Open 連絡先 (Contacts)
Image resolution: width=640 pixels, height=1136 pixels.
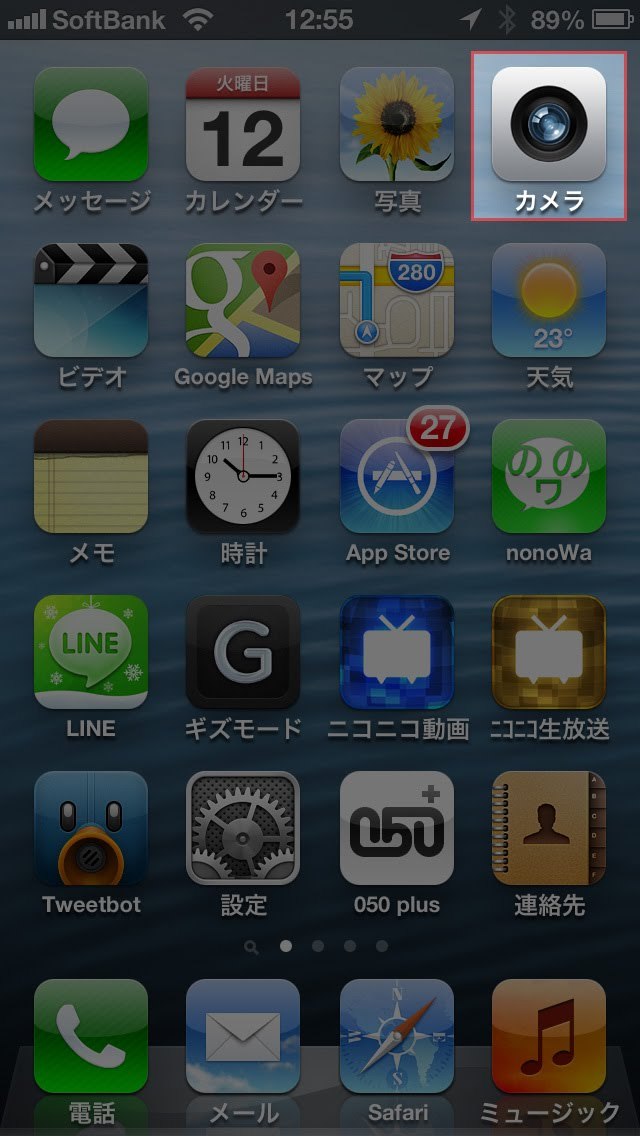click(548, 828)
